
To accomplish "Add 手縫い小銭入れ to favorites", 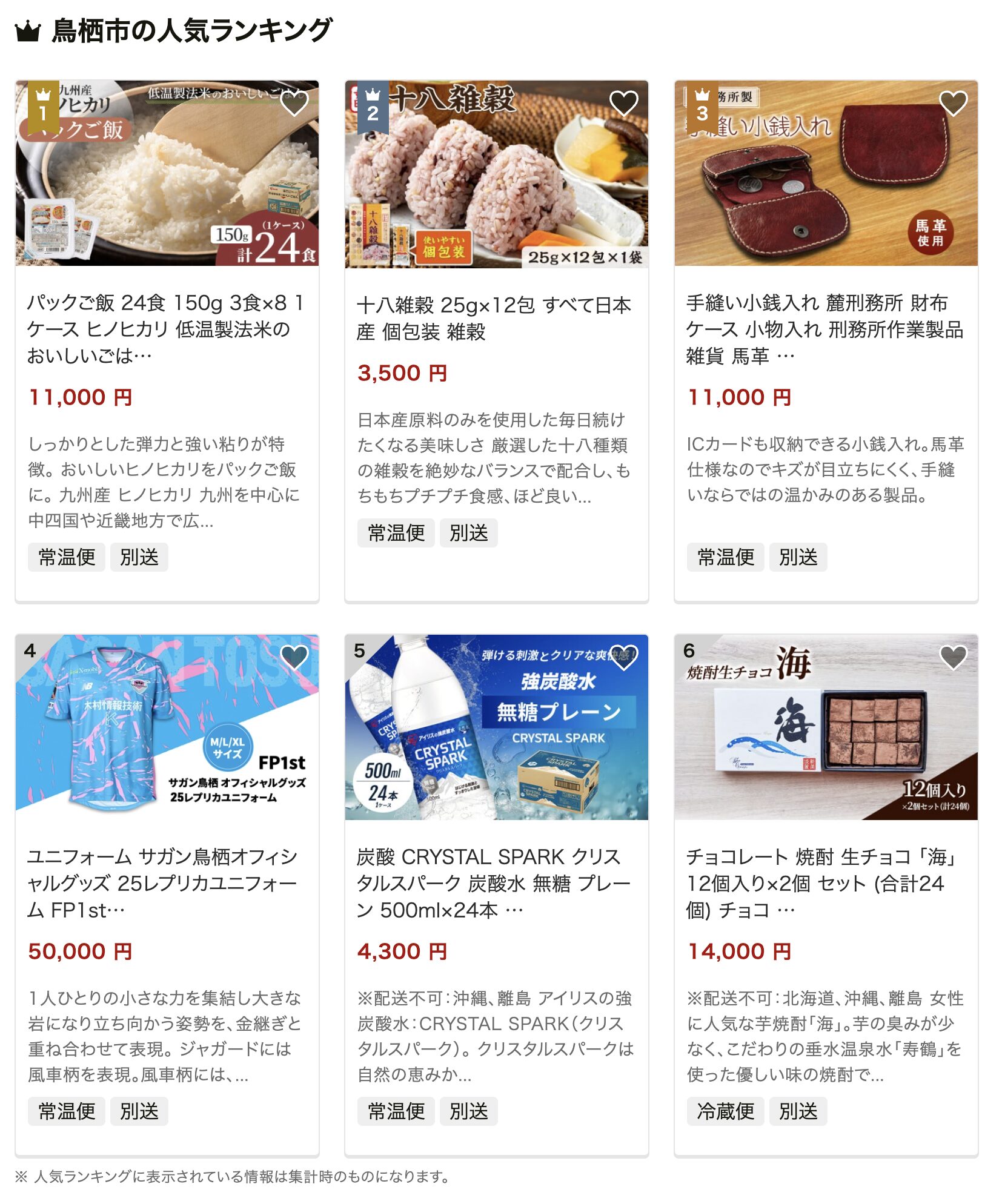I will point(953,104).
